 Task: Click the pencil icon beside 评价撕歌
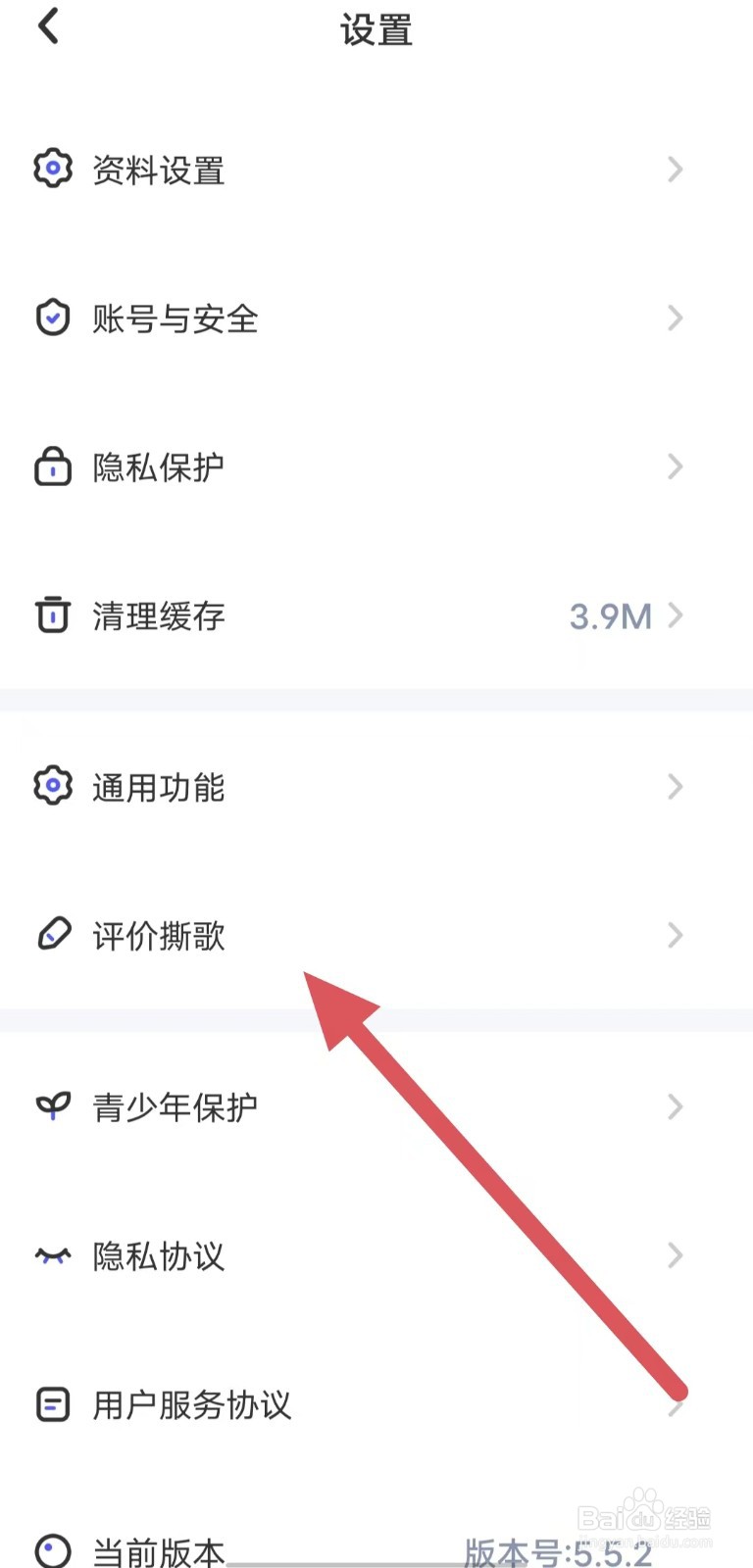click(53, 934)
